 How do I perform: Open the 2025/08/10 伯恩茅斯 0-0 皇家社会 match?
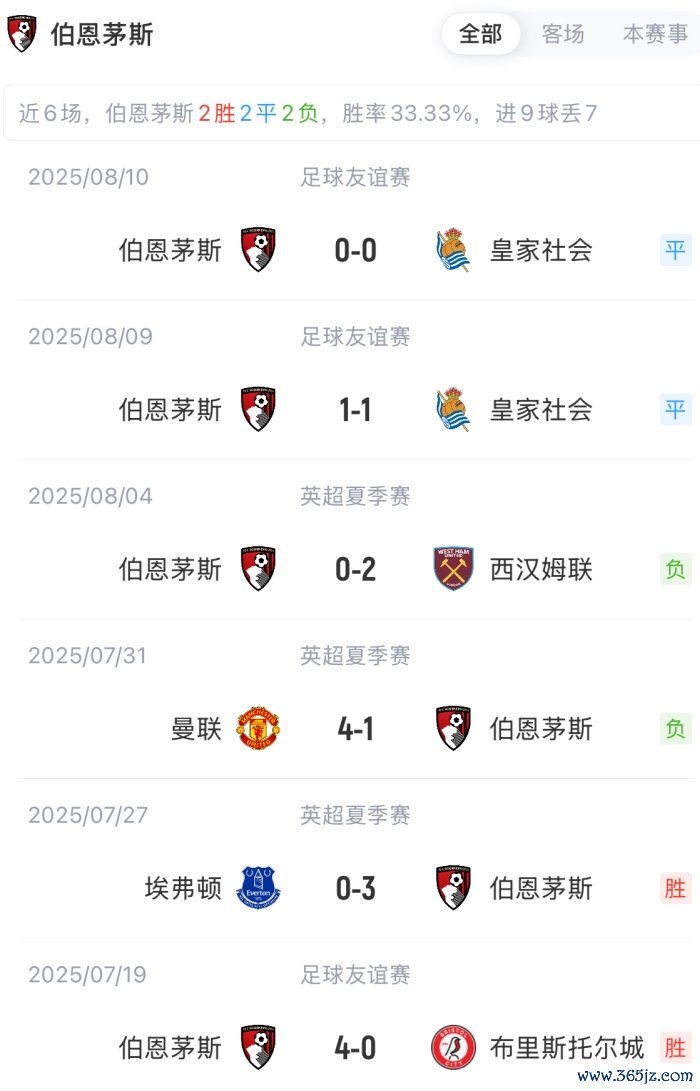[x=355, y=250]
